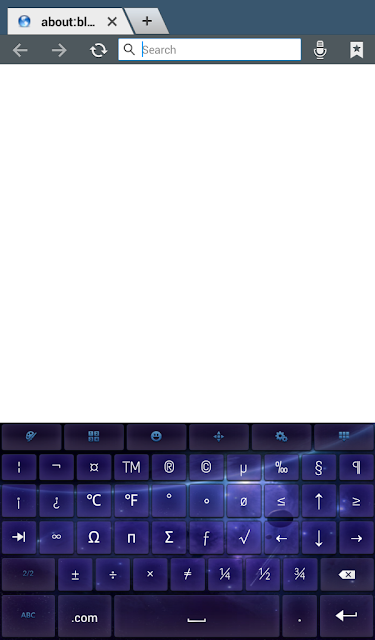Open the bookmarks star icon
Screen dimensions: 375x640
click(x=356, y=50)
